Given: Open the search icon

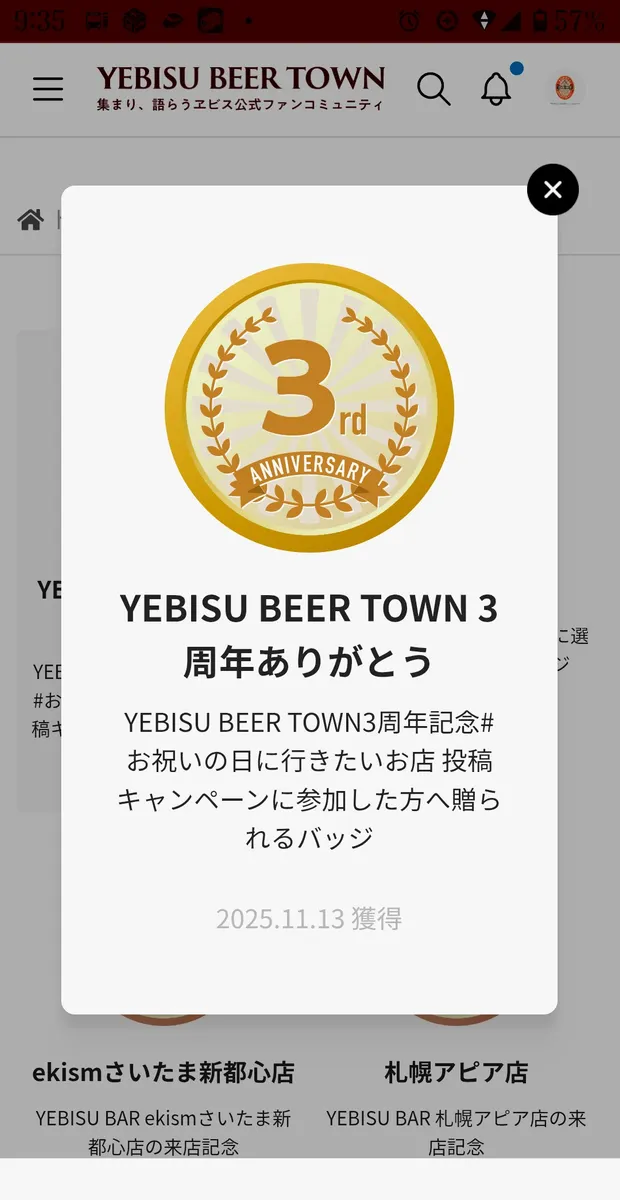Looking at the screenshot, I should tap(433, 89).
